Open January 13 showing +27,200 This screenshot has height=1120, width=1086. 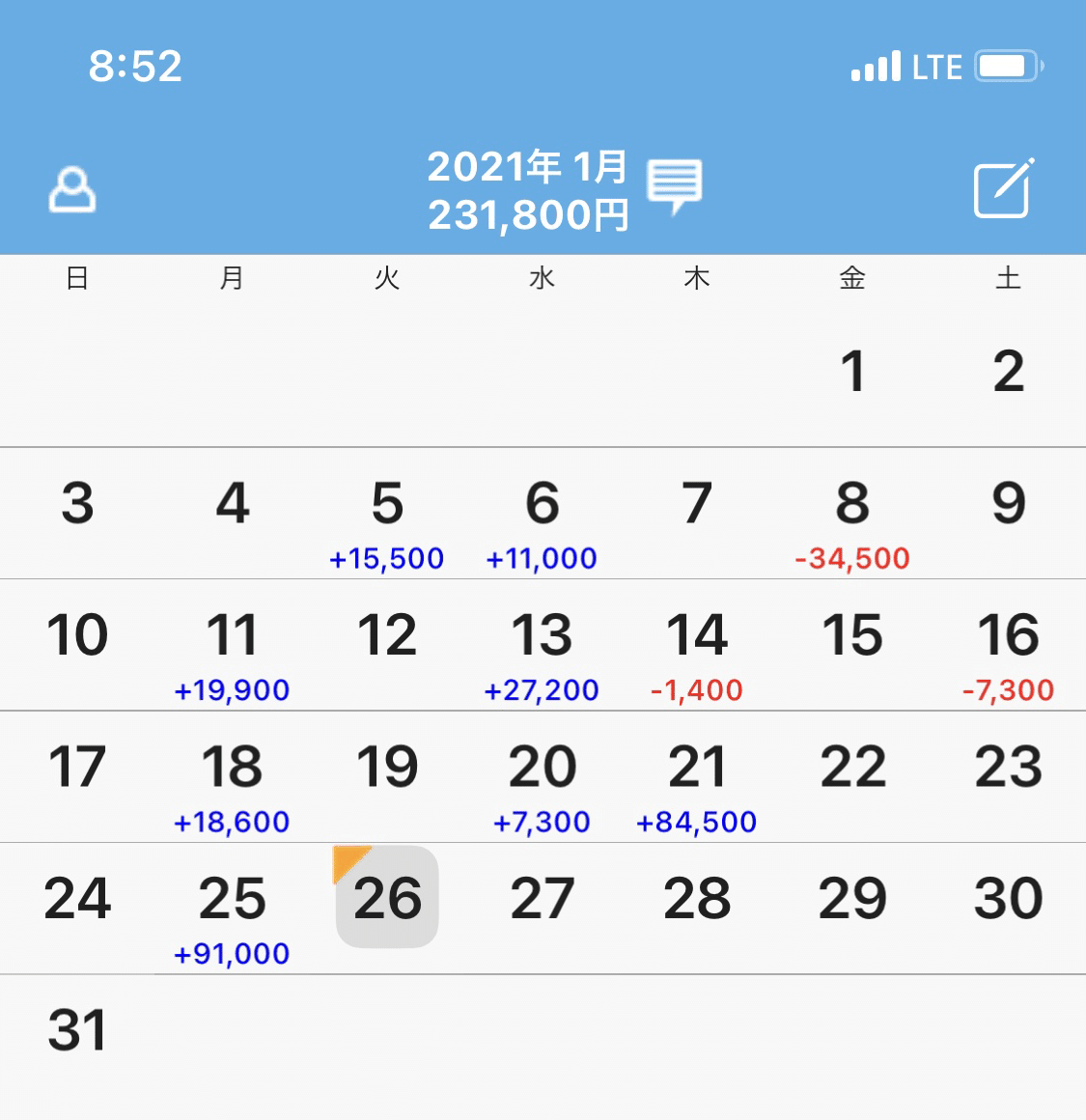pyautogui.click(x=543, y=653)
